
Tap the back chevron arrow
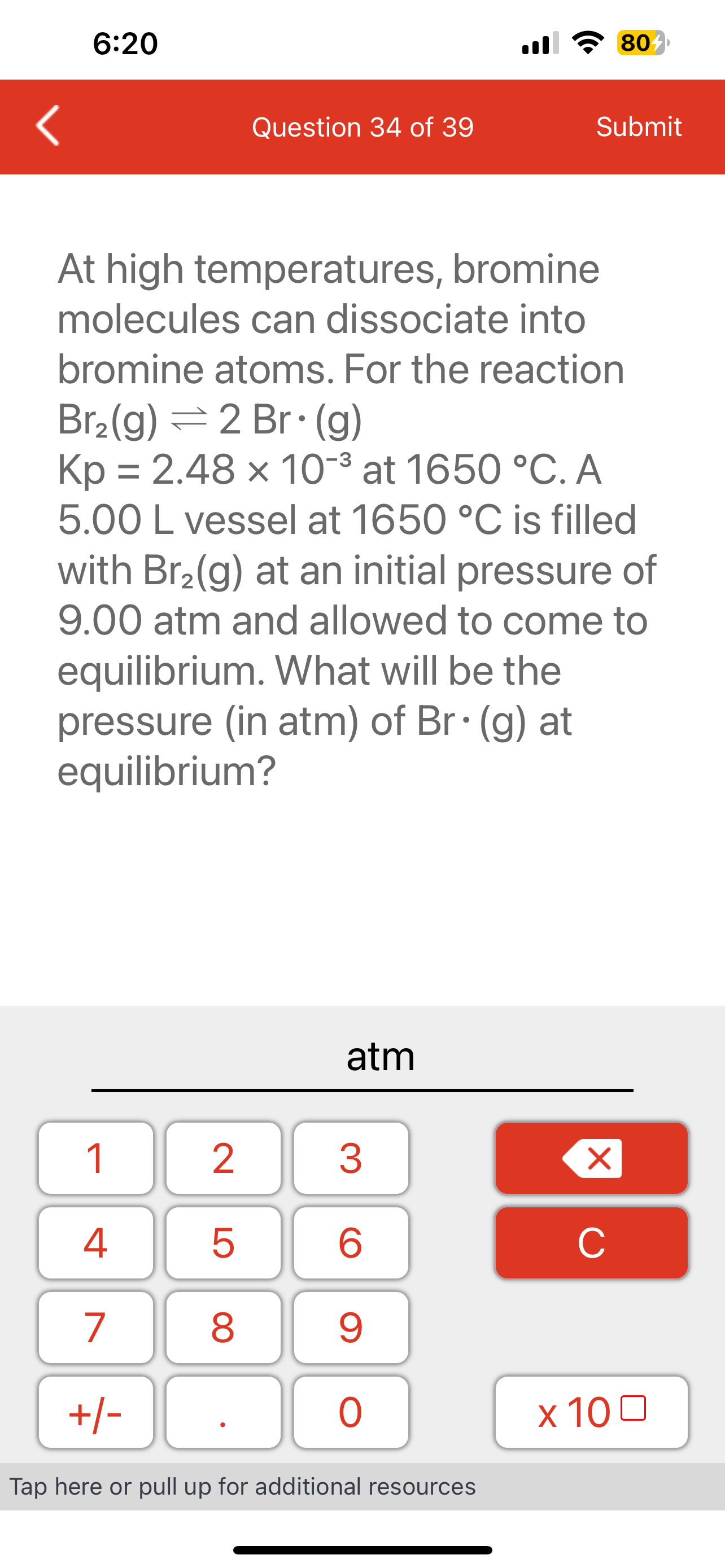coord(47,126)
